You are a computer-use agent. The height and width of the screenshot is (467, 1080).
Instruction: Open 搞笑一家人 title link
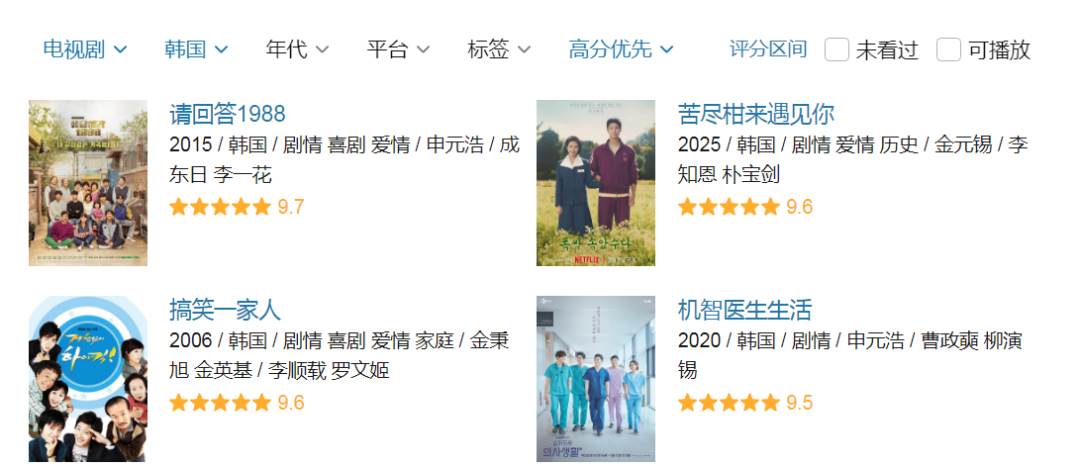click(225, 309)
